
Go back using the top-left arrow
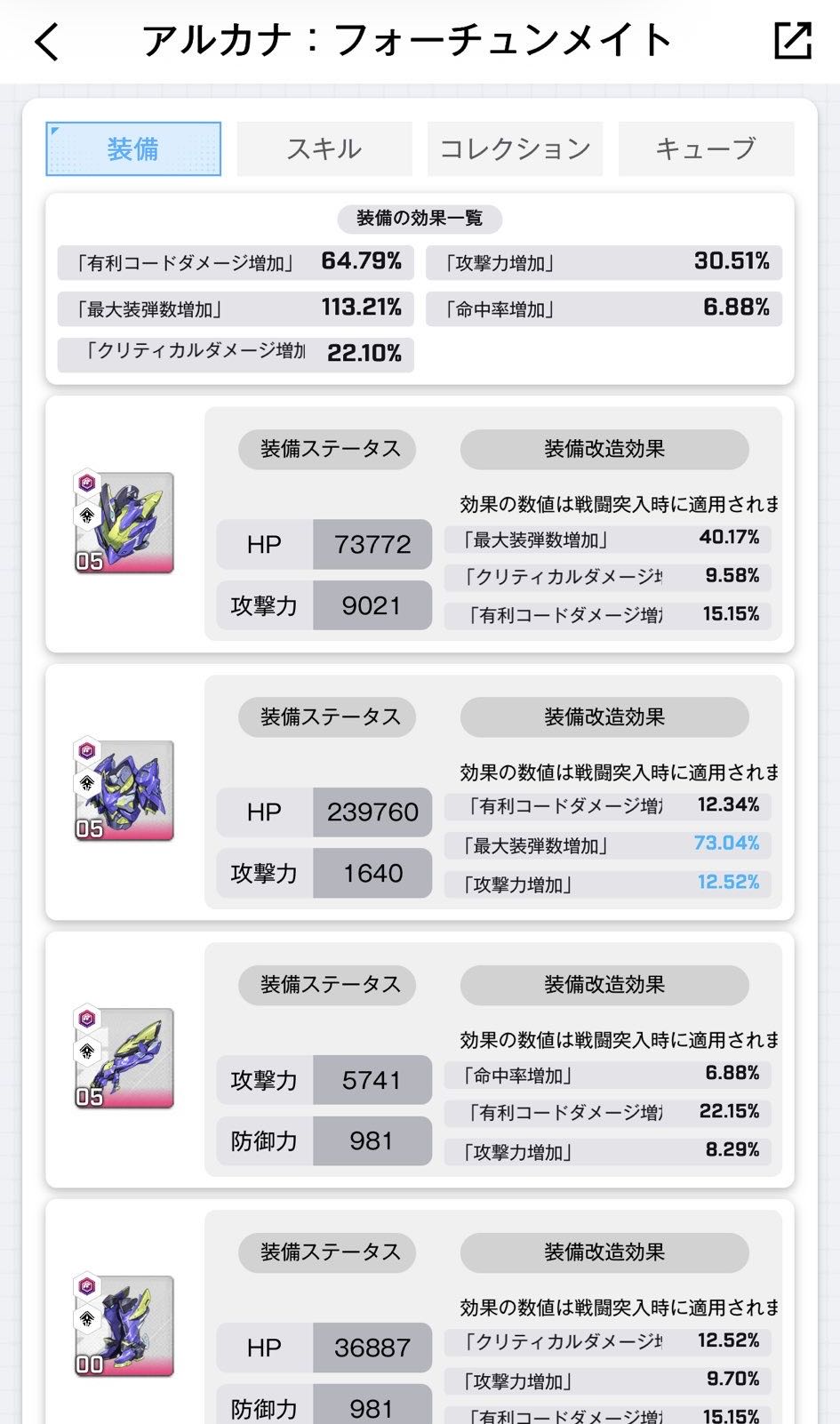click(x=46, y=42)
